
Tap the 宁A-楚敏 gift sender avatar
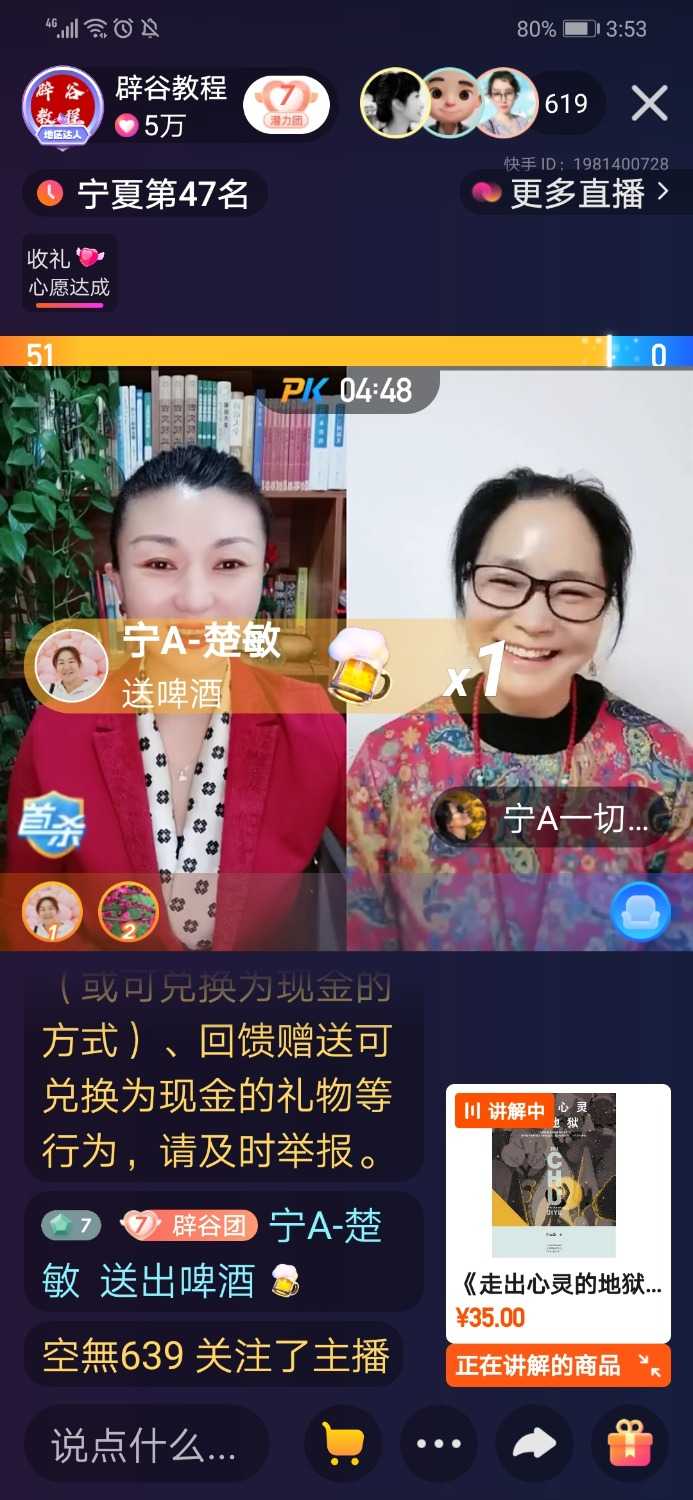pyautogui.click(x=71, y=666)
